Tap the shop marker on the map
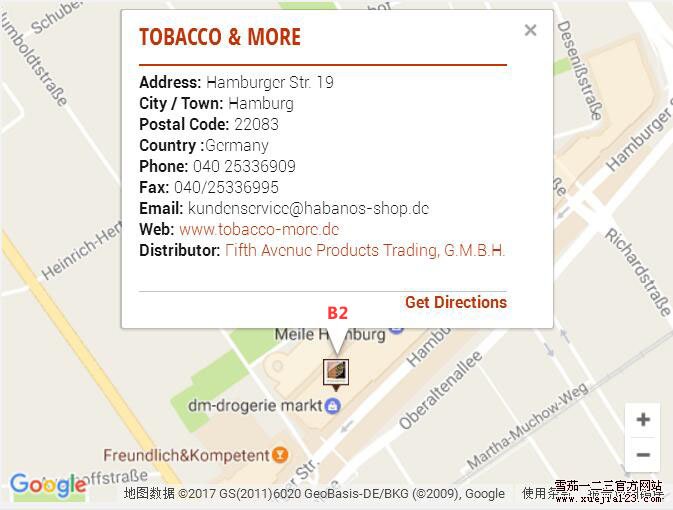 tap(336, 371)
